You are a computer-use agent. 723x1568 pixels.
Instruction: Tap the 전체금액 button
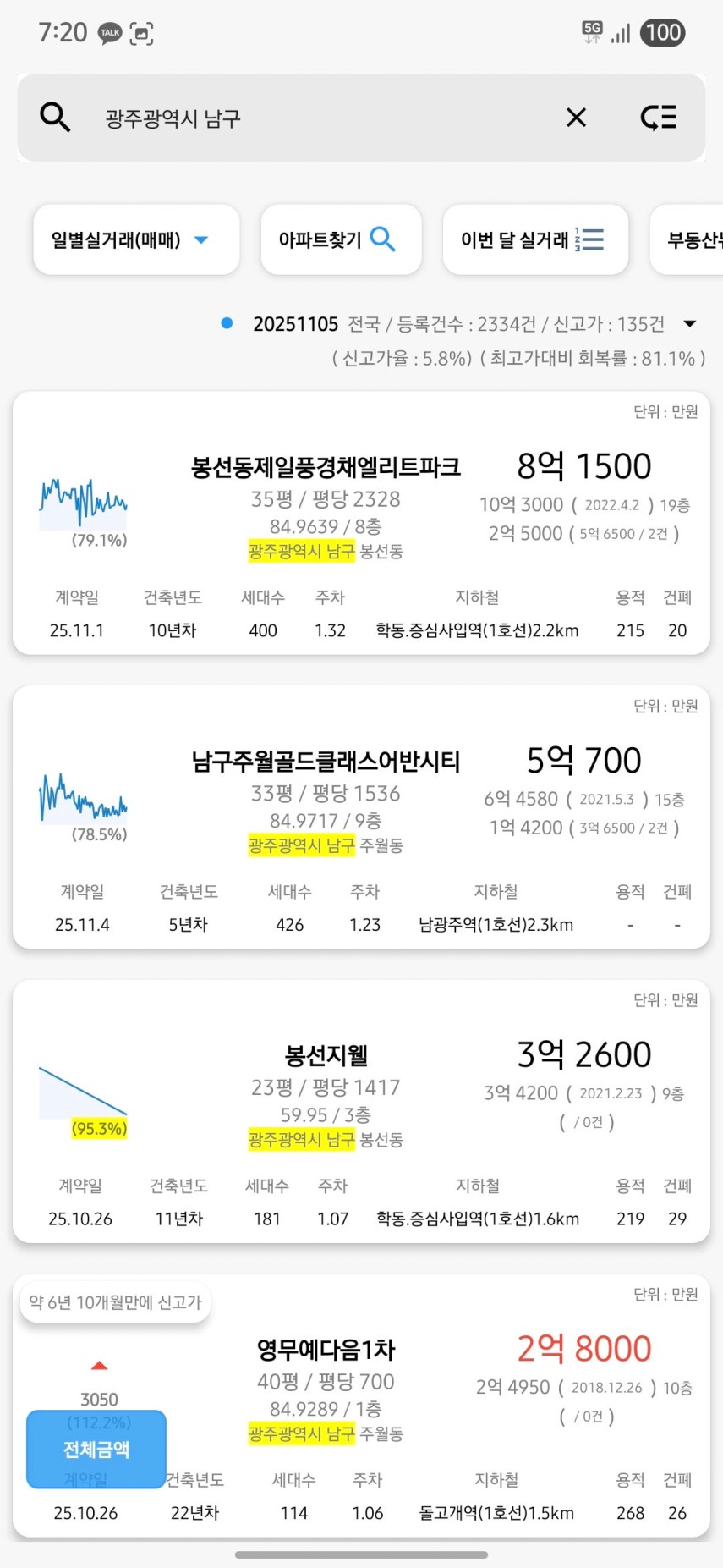click(96, 1450)
